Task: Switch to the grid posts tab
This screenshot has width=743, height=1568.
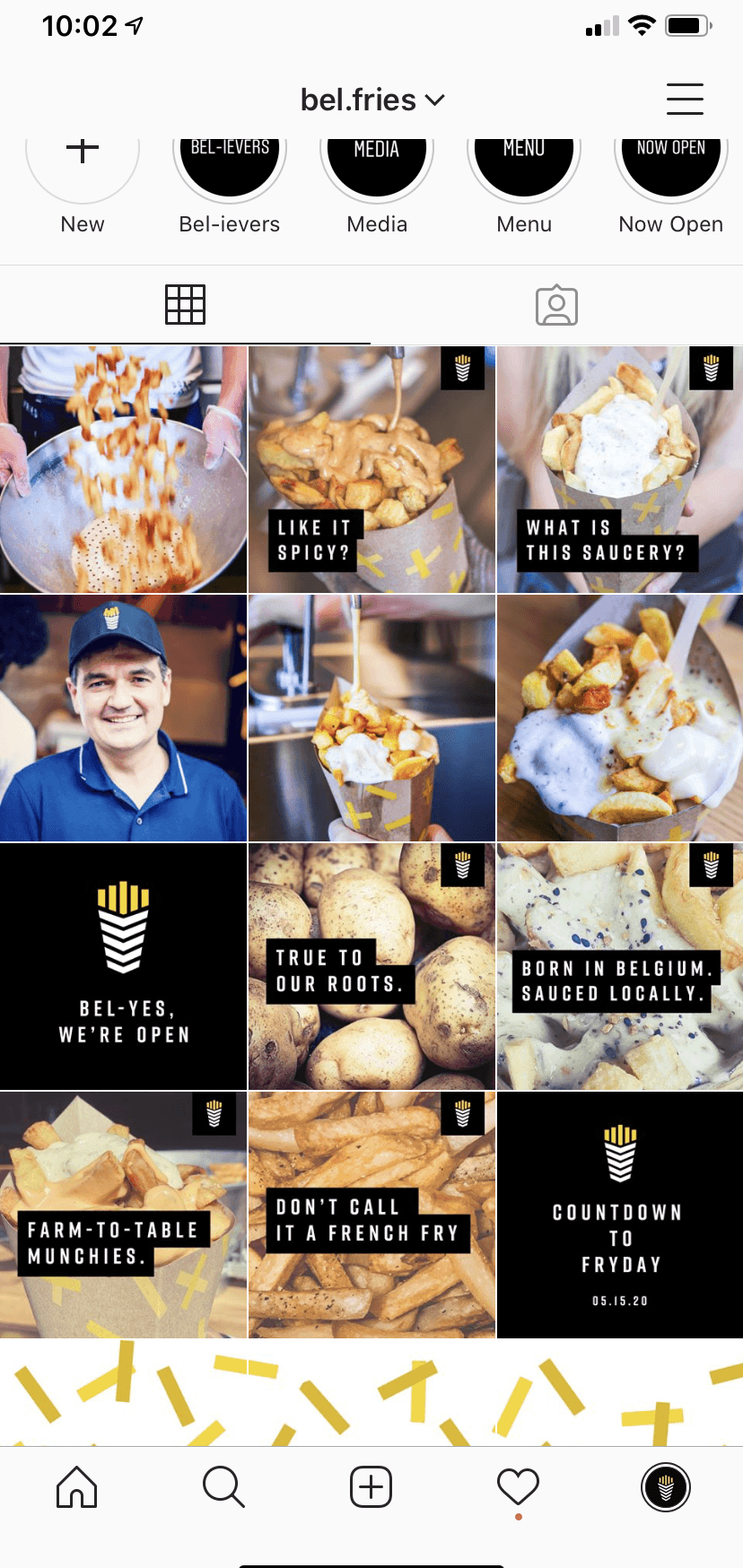Action: pyautogui.click(x=185, y=305)
